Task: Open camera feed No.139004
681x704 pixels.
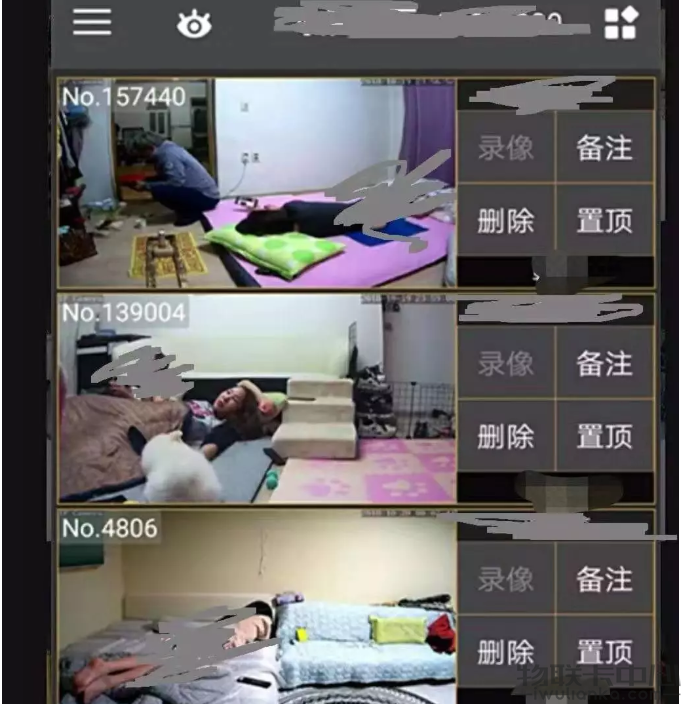Action: click(257, 398)
